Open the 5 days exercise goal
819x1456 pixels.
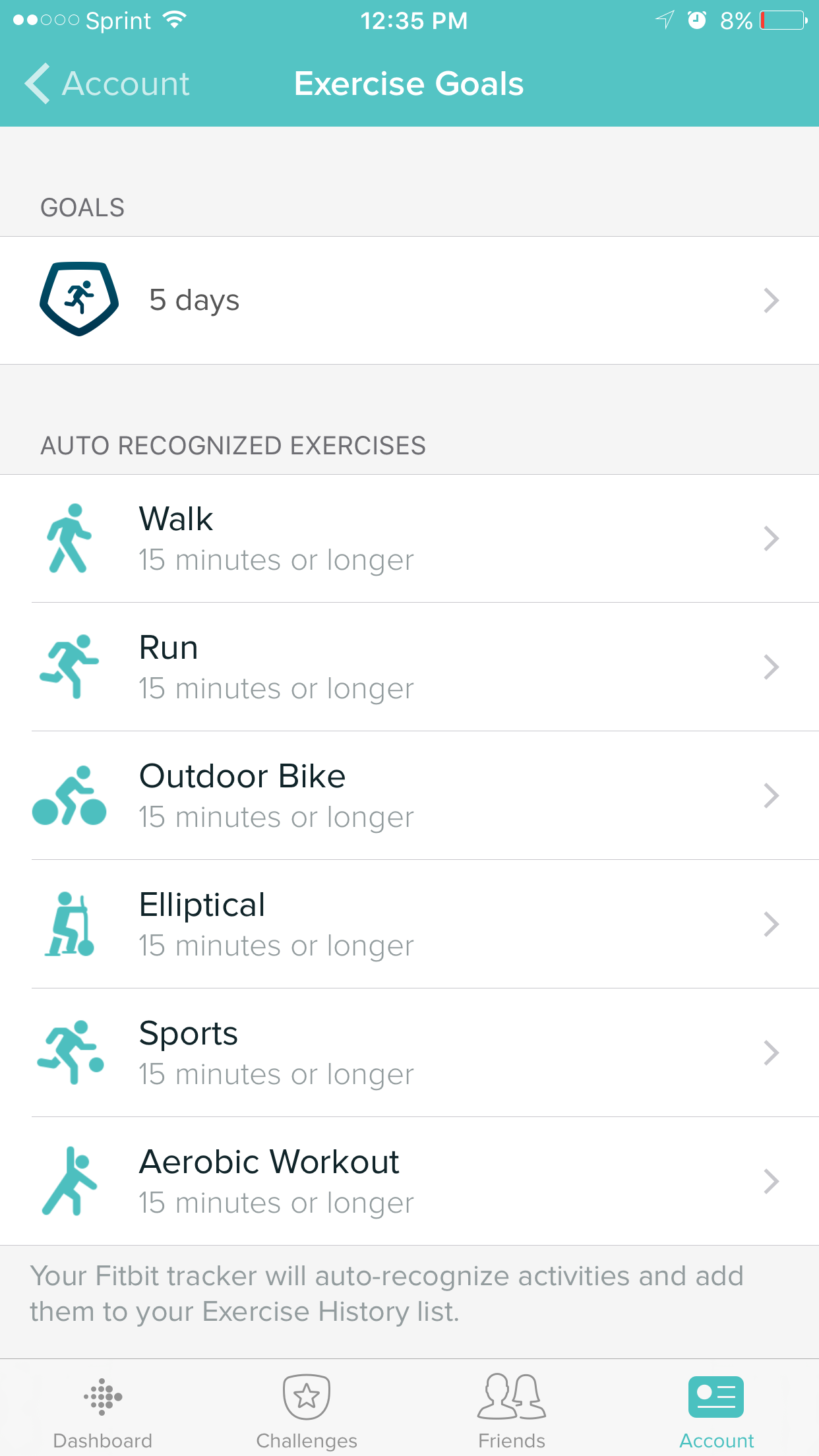tap(409, 300)
